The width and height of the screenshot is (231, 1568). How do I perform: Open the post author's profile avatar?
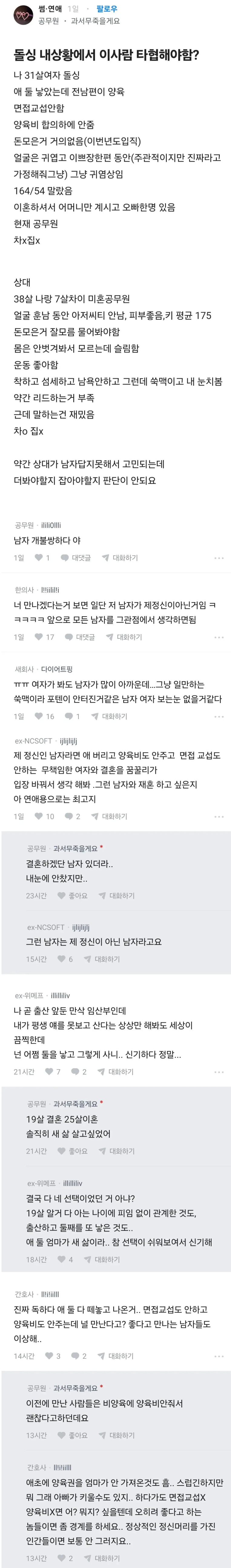pos(23,15)
